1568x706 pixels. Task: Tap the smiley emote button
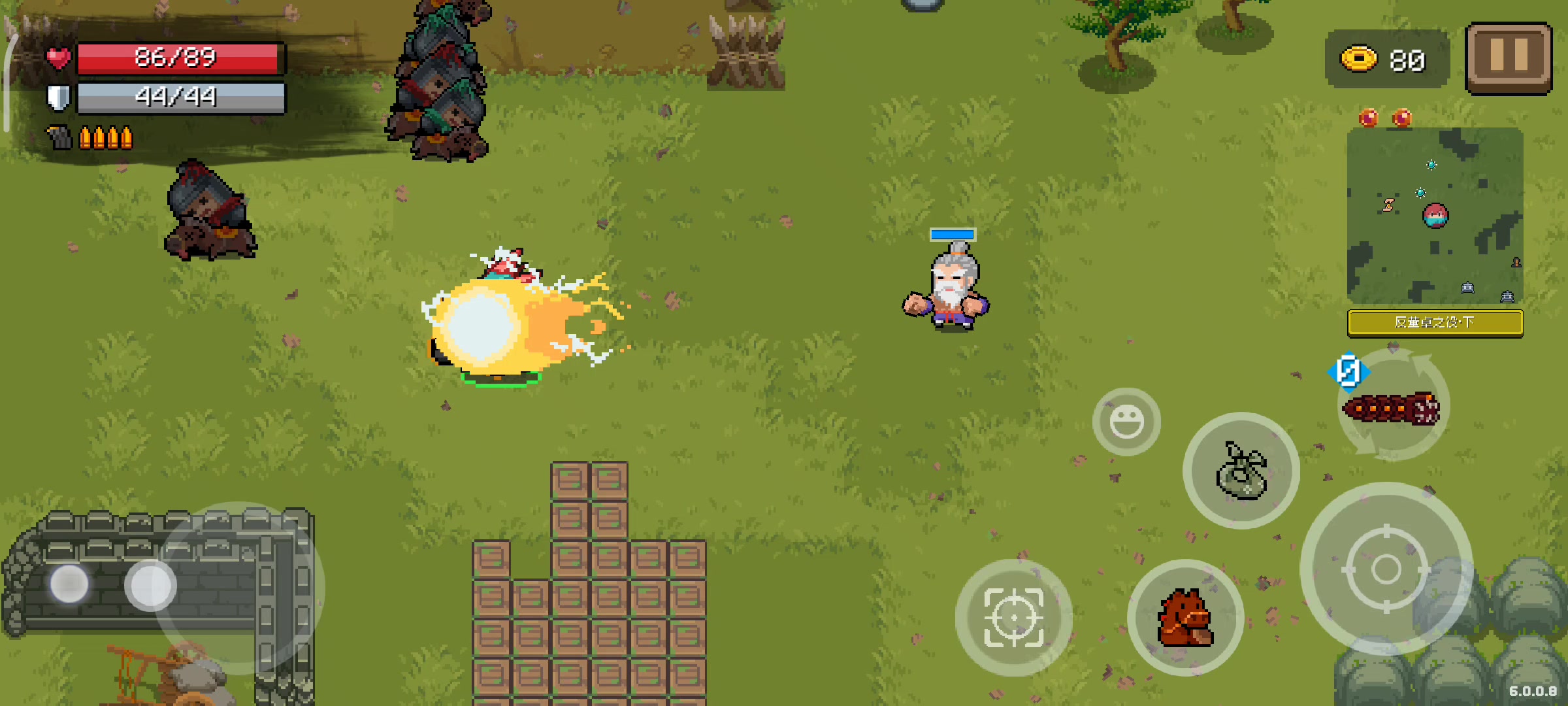coord(1126,422)
